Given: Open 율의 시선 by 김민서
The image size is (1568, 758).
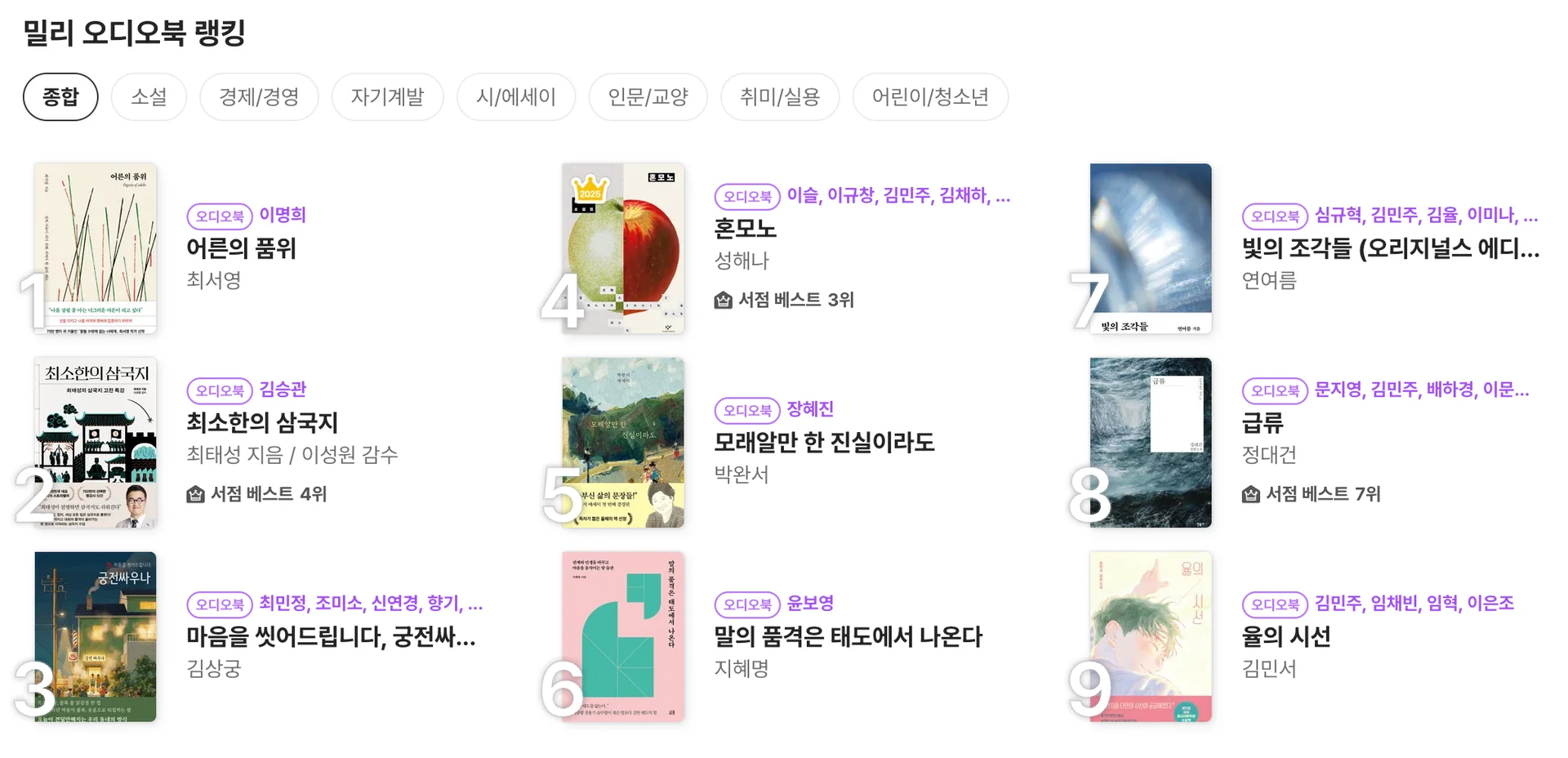Looking at the screenshot, I should click(1285, 636).
